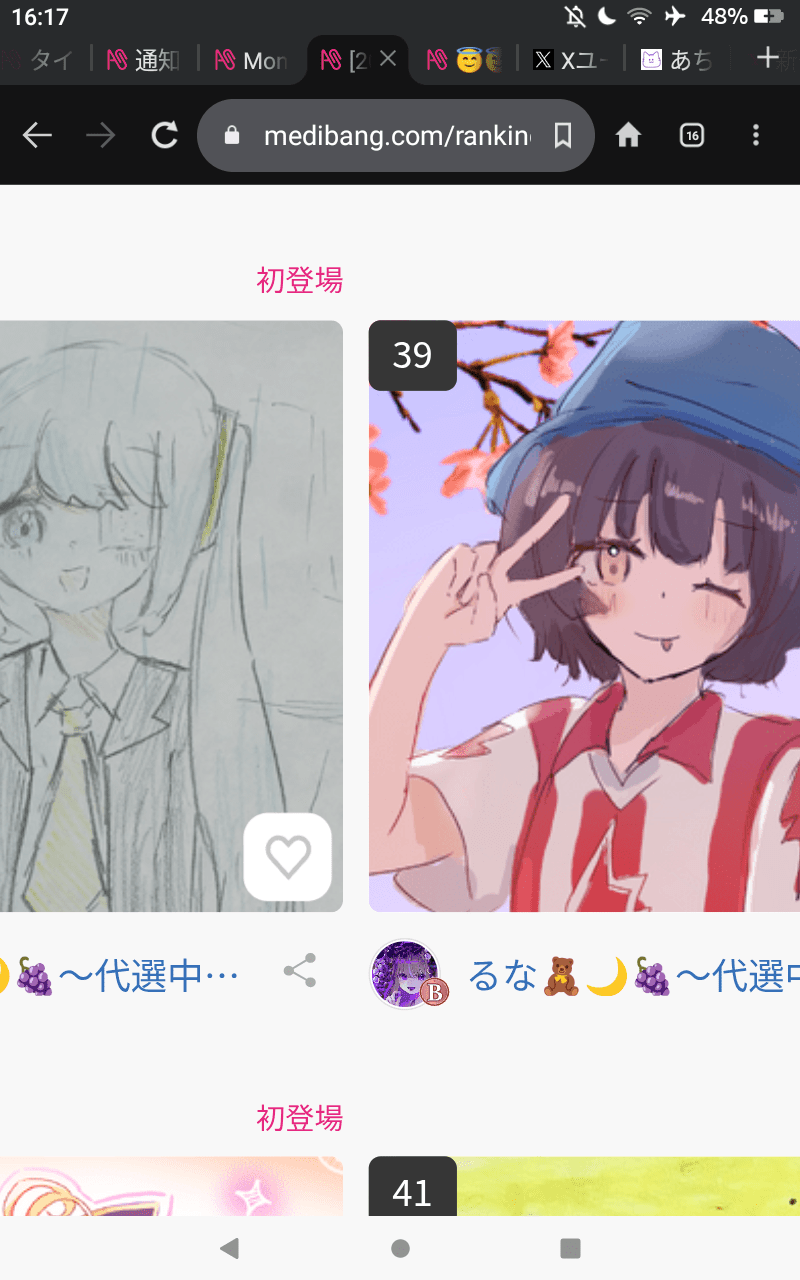Open the tab switcher showing 16
800x1280 pixels.
click(x=692, y=136)
